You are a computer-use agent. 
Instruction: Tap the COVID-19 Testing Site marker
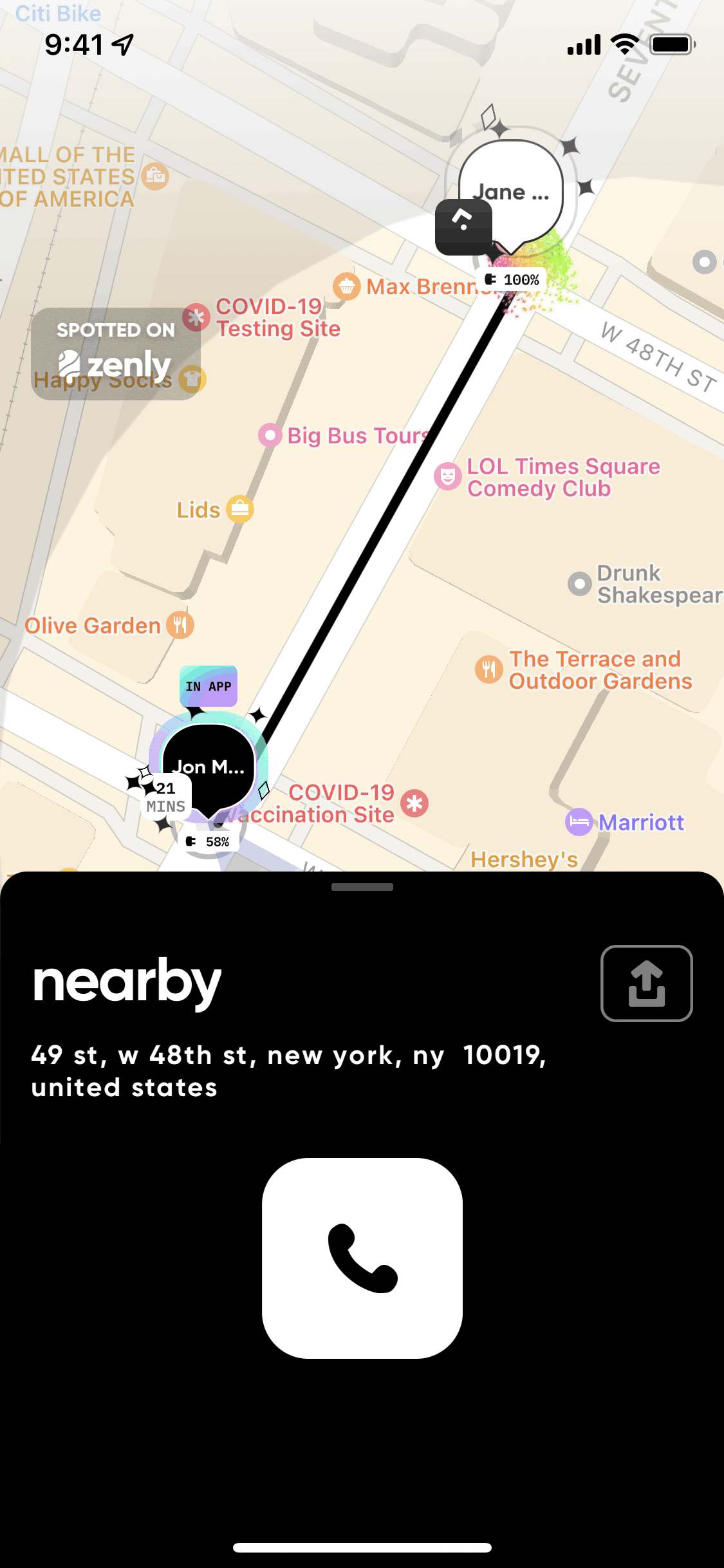pos(196,317)
